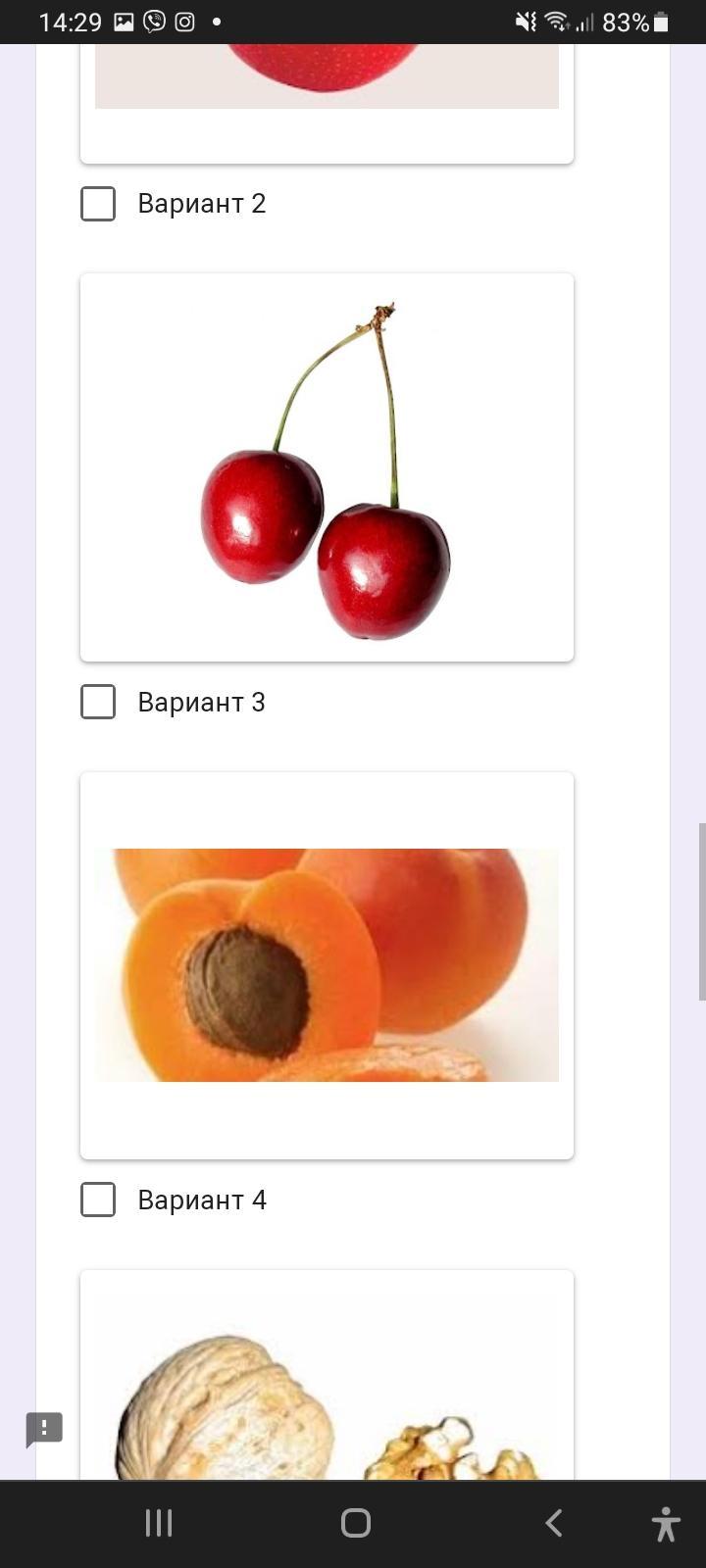Open the report problem feedback icon
The height and width of the screenshot is (1568, 706).
44,1429
